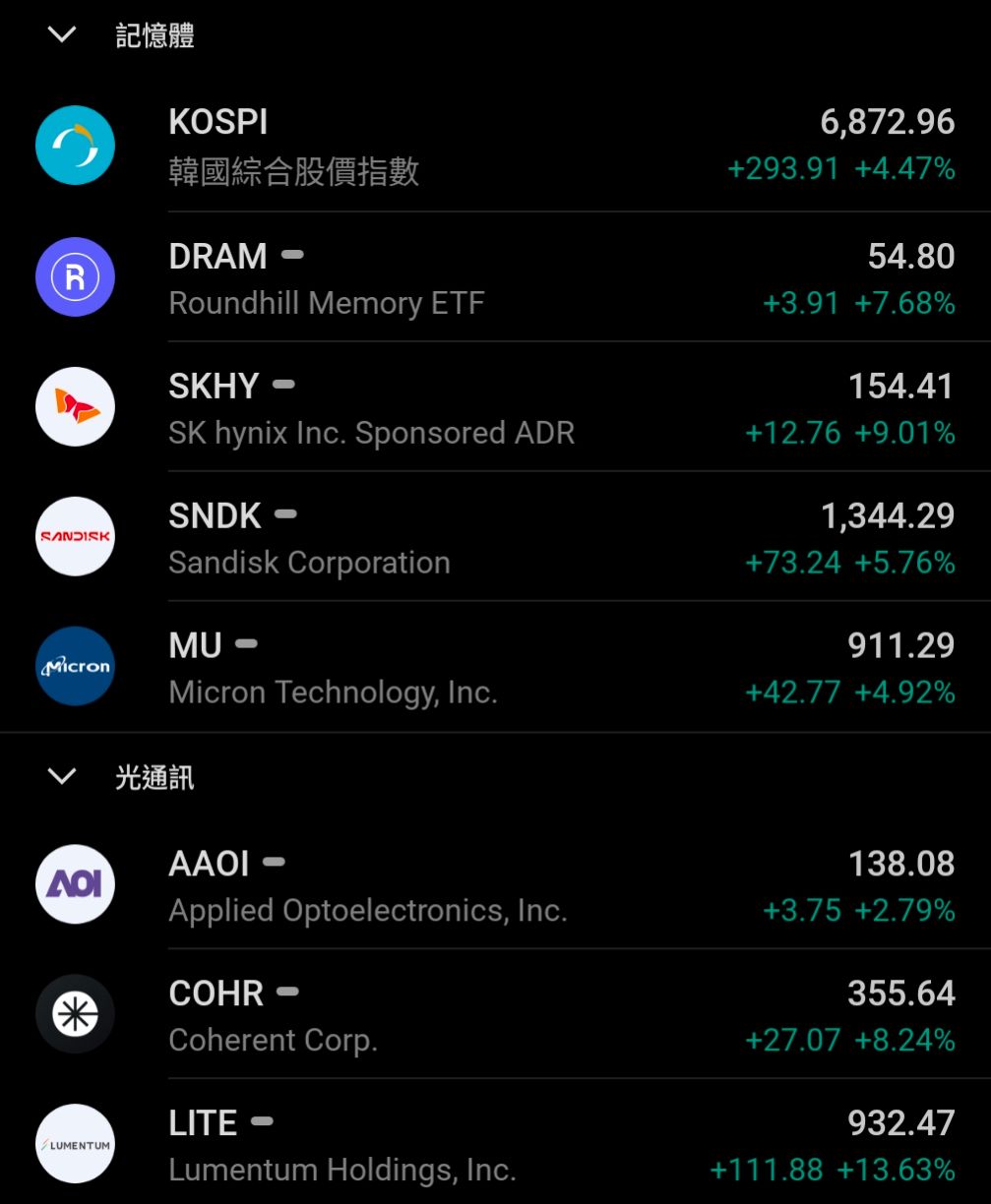
Task: View COHR Coherent Corp. details
Action: [495, 1014]
